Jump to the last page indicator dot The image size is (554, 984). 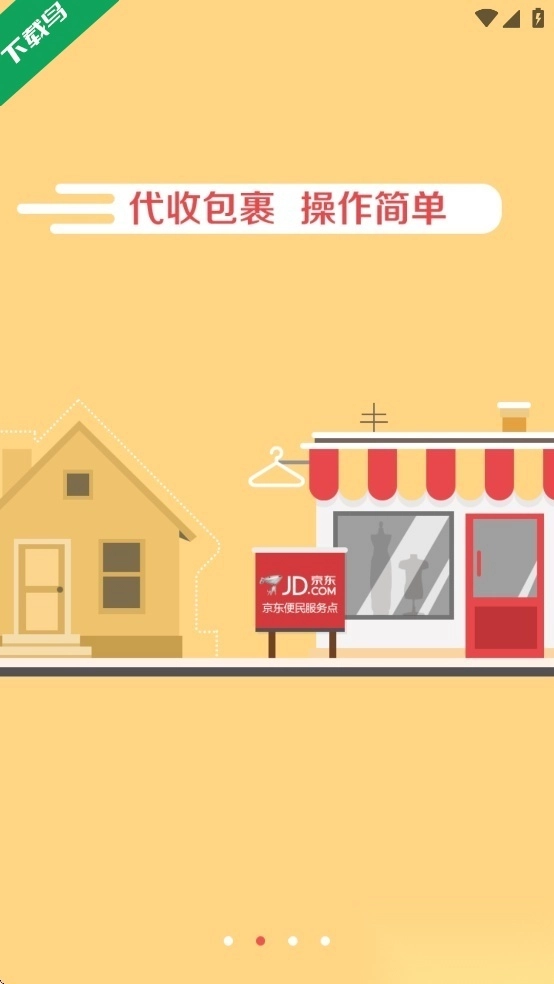(325, 941)
